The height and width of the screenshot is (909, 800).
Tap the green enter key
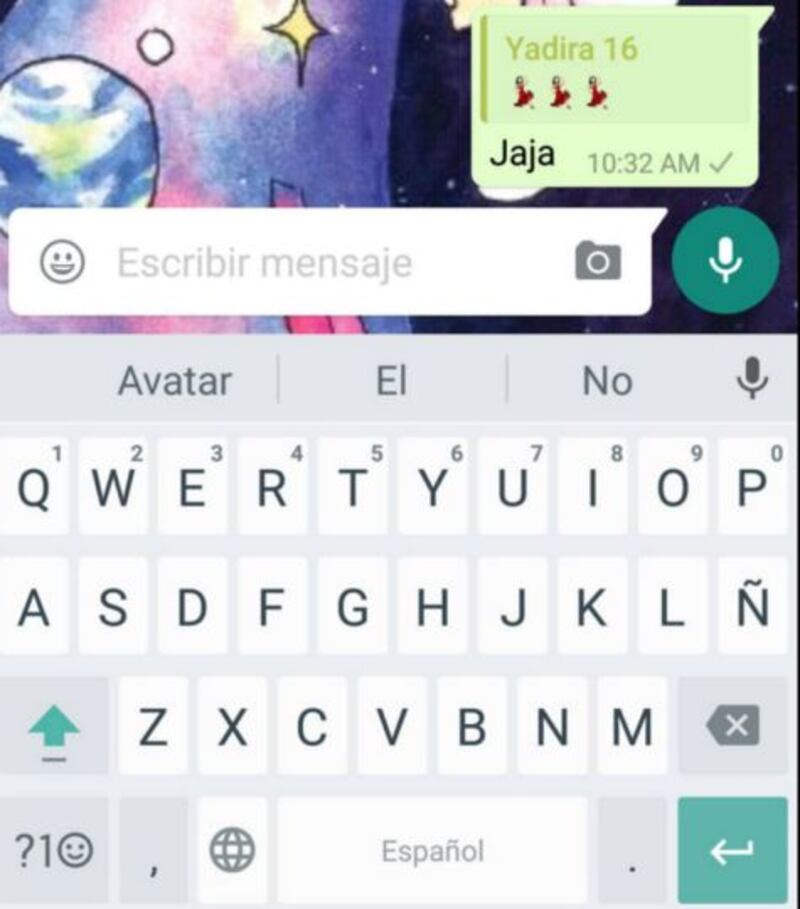731,852
